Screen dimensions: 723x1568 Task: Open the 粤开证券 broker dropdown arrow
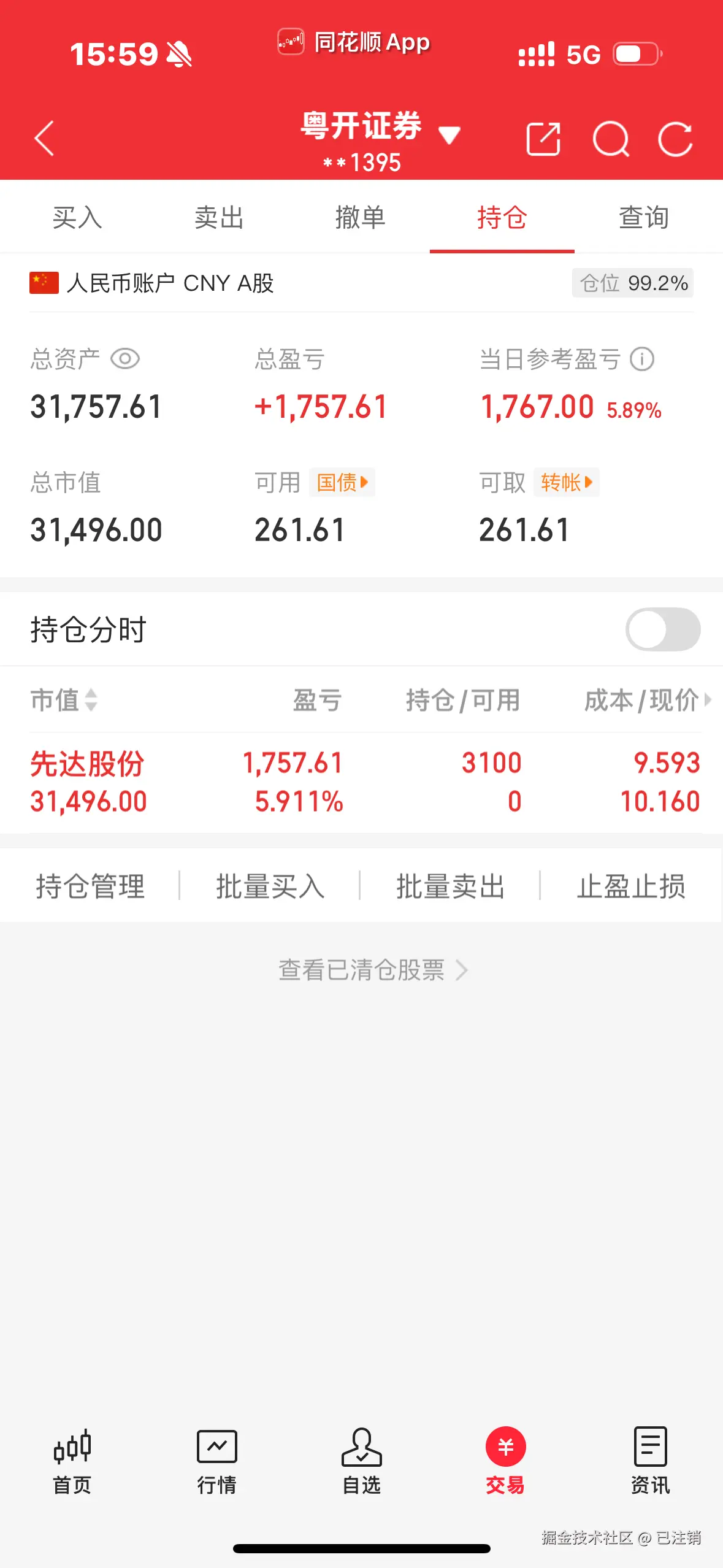(449, 136)
